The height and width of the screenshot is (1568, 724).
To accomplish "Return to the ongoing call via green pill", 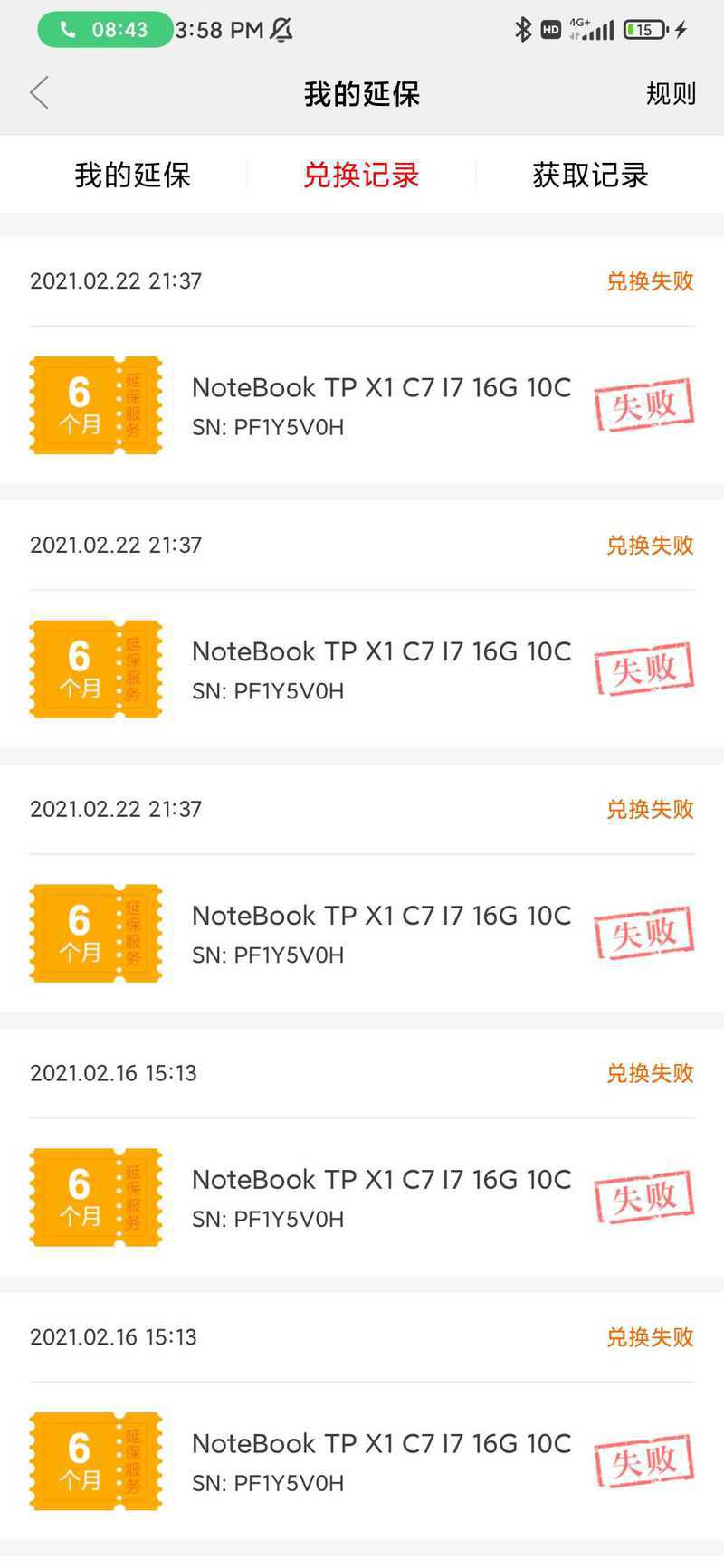I will point(105,30).
